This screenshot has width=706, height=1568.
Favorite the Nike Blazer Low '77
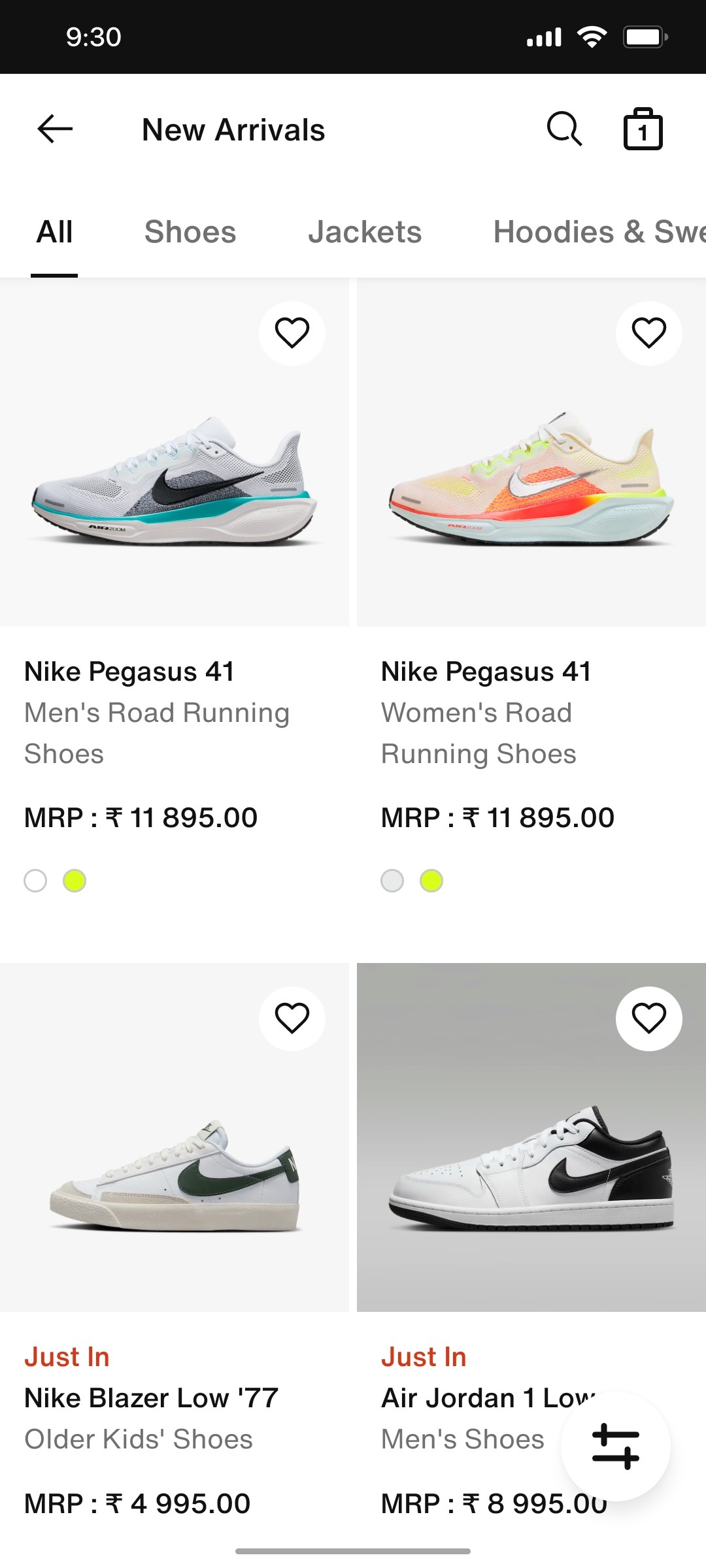[292, 1017]
